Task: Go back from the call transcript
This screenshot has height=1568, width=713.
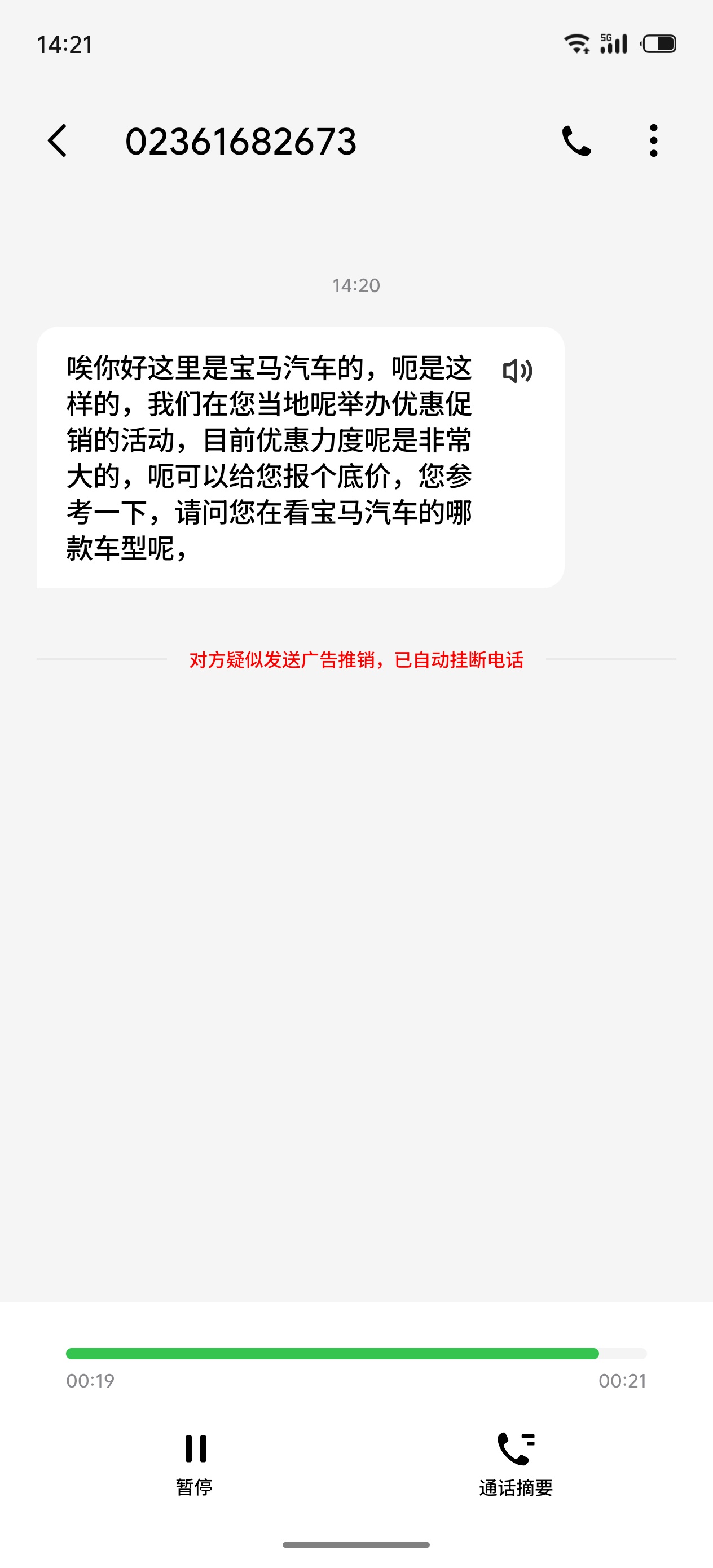Action: point(58,141)
